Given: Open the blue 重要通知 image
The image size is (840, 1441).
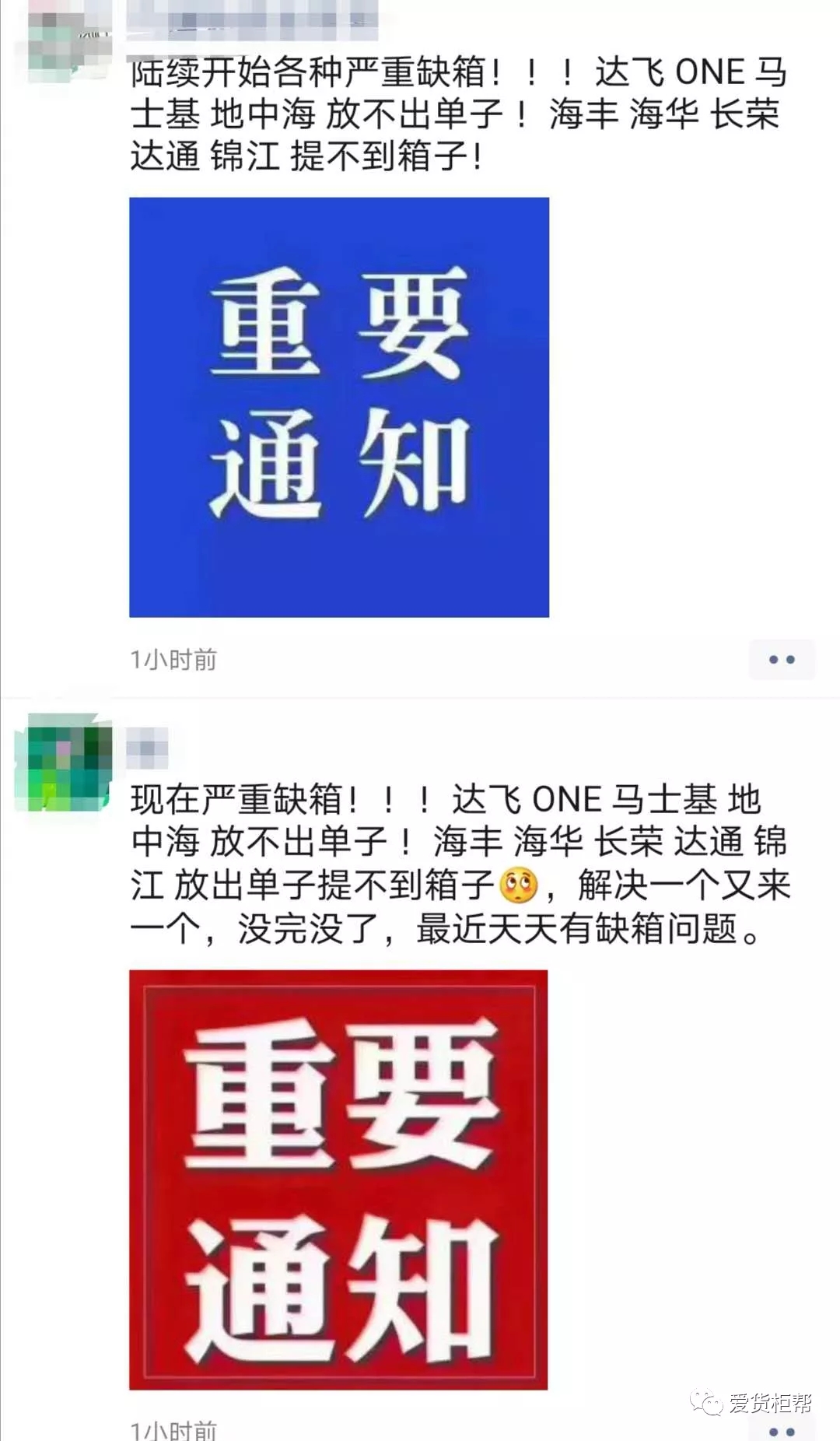Looking at the screenshot, I should point(339,407).
